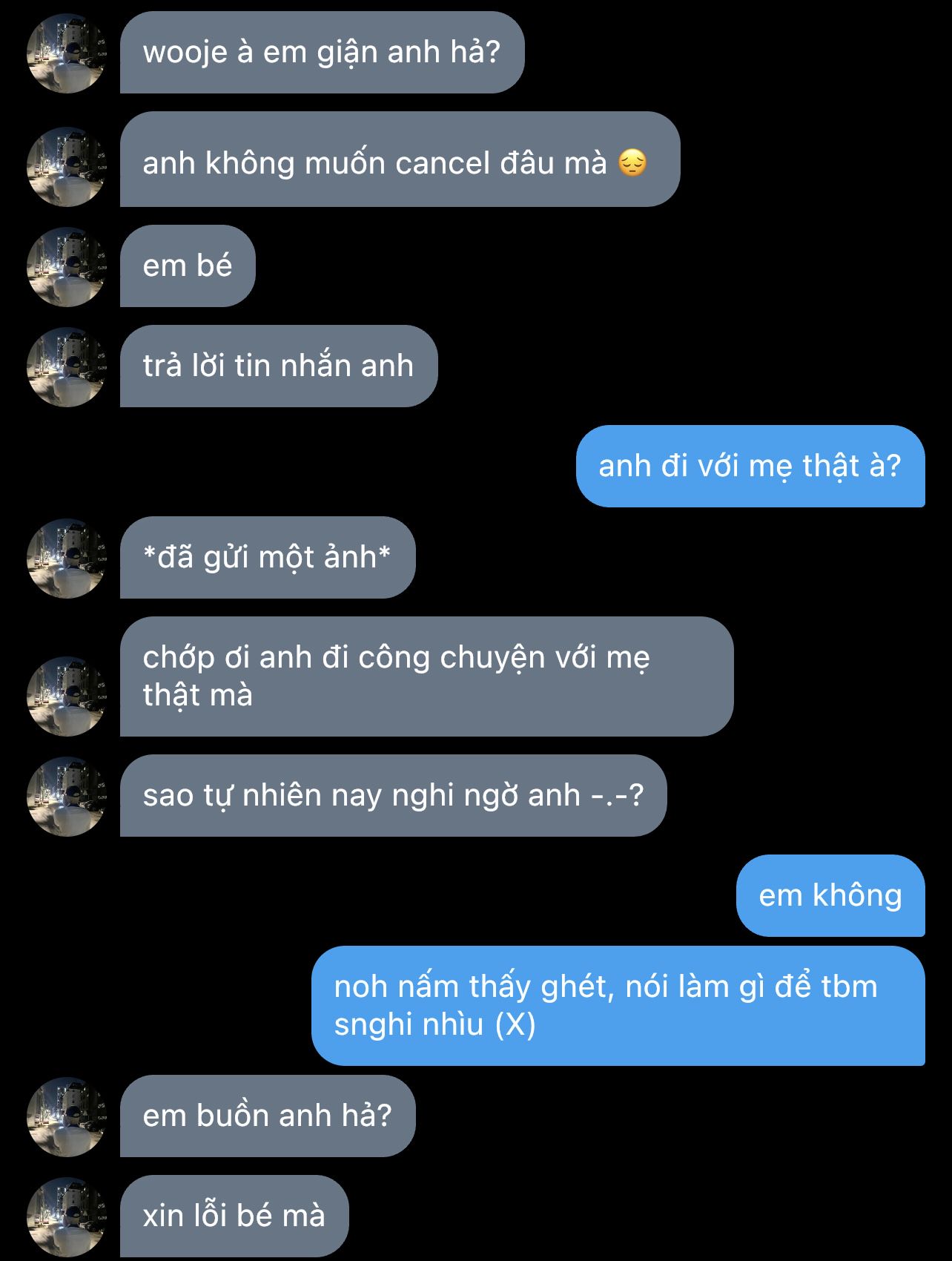Tap the profile photo next to "em bé"

pos(67,267)
